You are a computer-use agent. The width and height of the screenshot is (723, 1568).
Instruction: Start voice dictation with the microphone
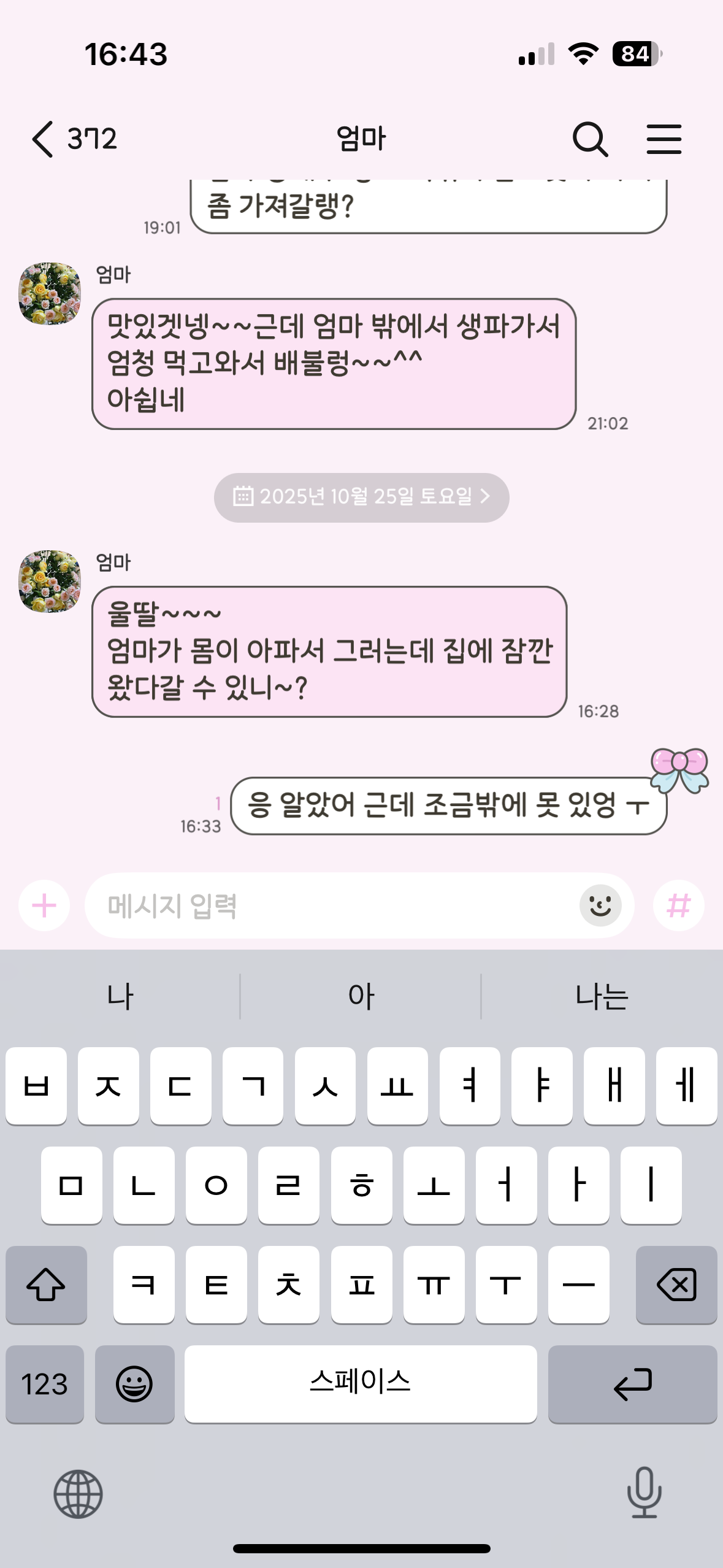point(644,1493)
